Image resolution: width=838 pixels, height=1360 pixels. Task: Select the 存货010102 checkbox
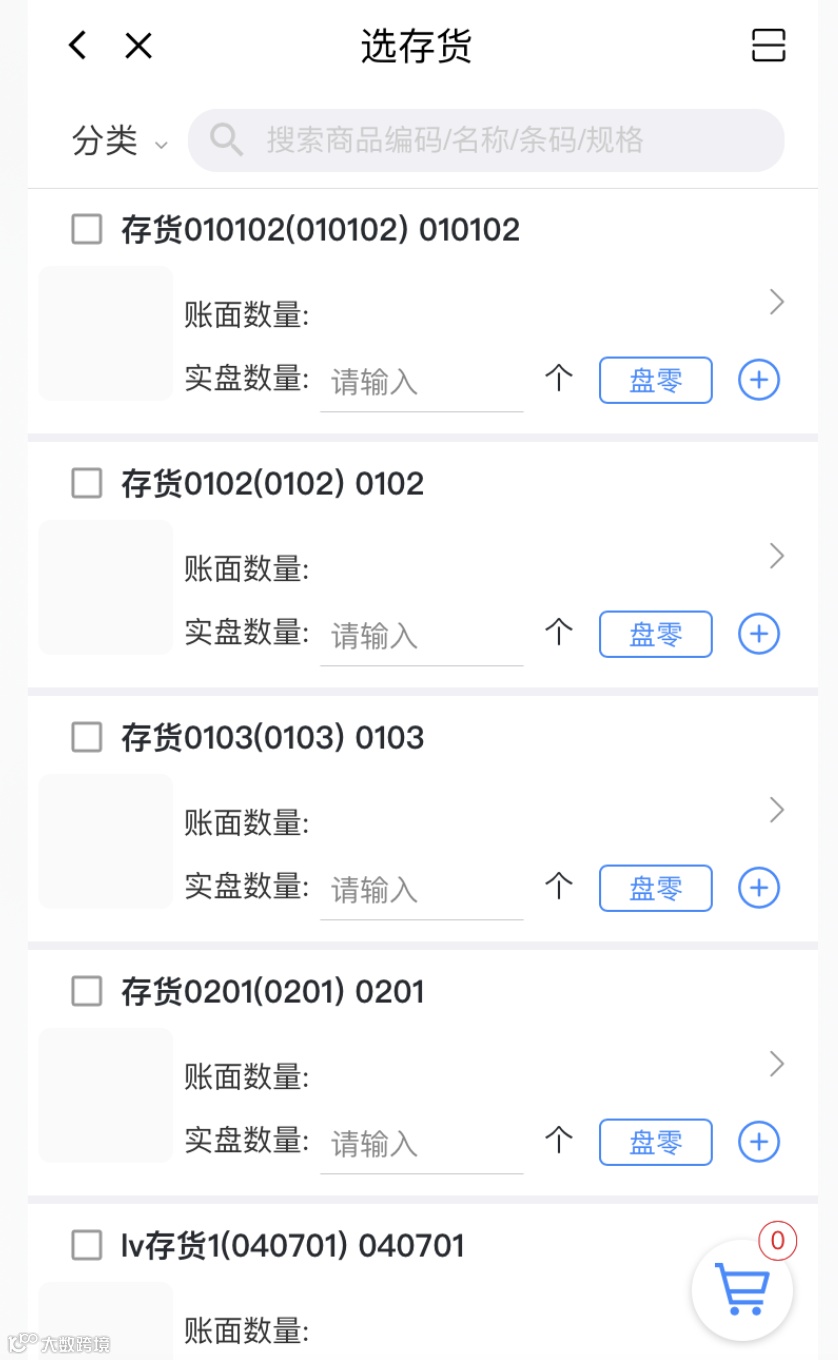click(x=87, y=230)
